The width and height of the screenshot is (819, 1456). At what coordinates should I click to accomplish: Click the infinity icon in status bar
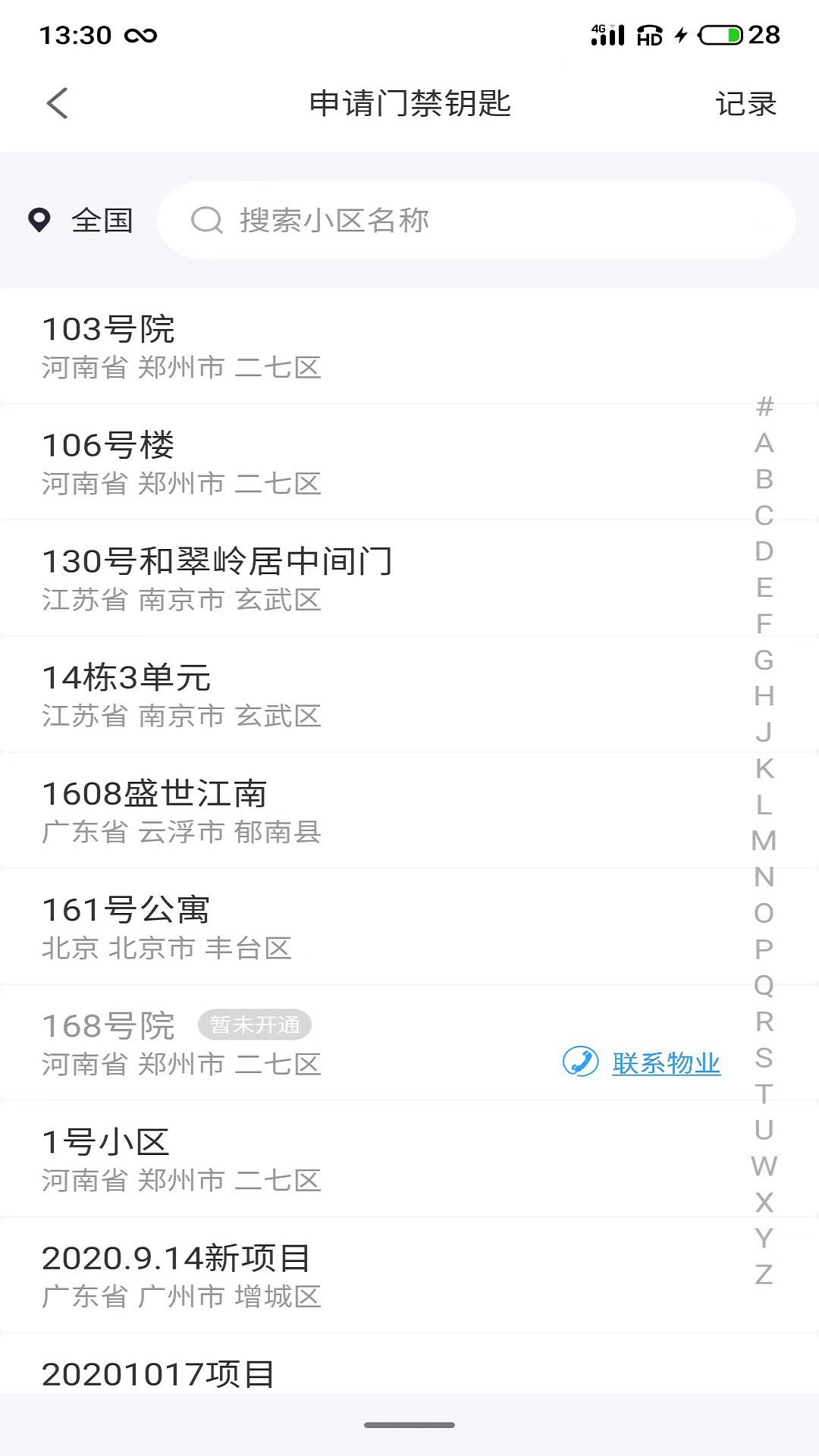tap(141, 34)
